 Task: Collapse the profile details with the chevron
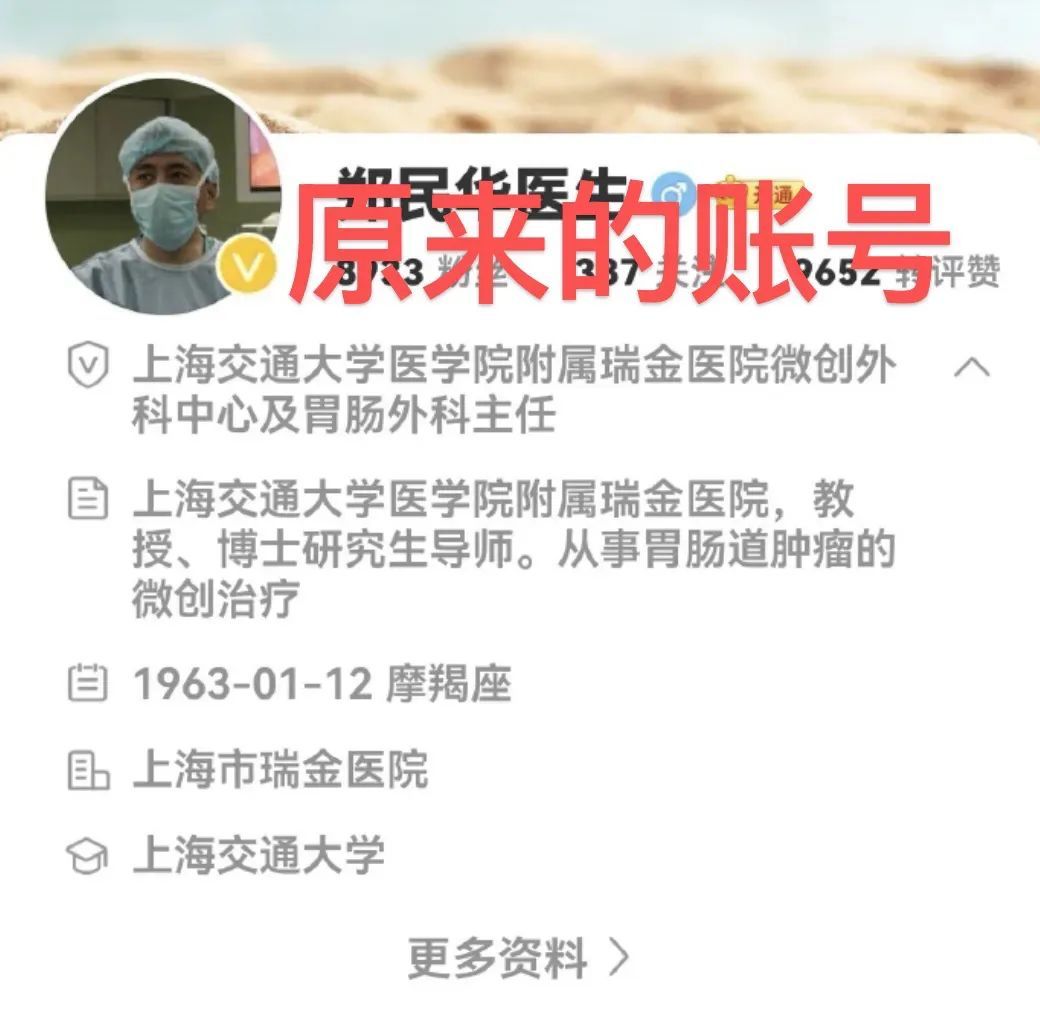tap(971, 368)
